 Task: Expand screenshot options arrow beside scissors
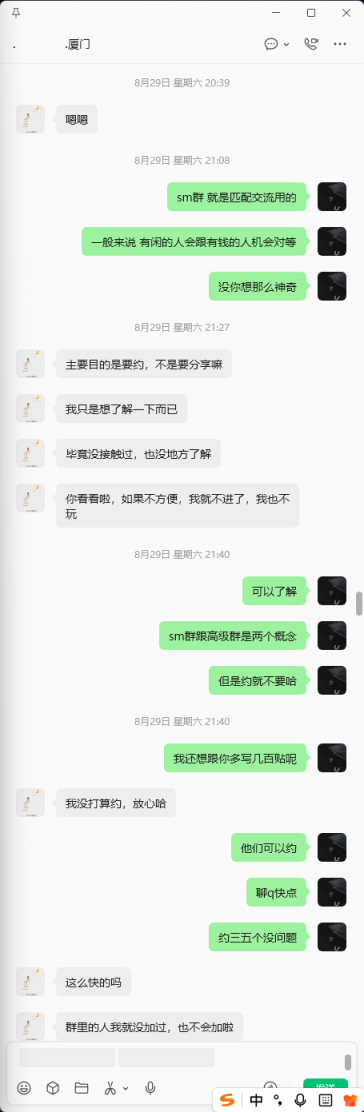[126, 1088]
